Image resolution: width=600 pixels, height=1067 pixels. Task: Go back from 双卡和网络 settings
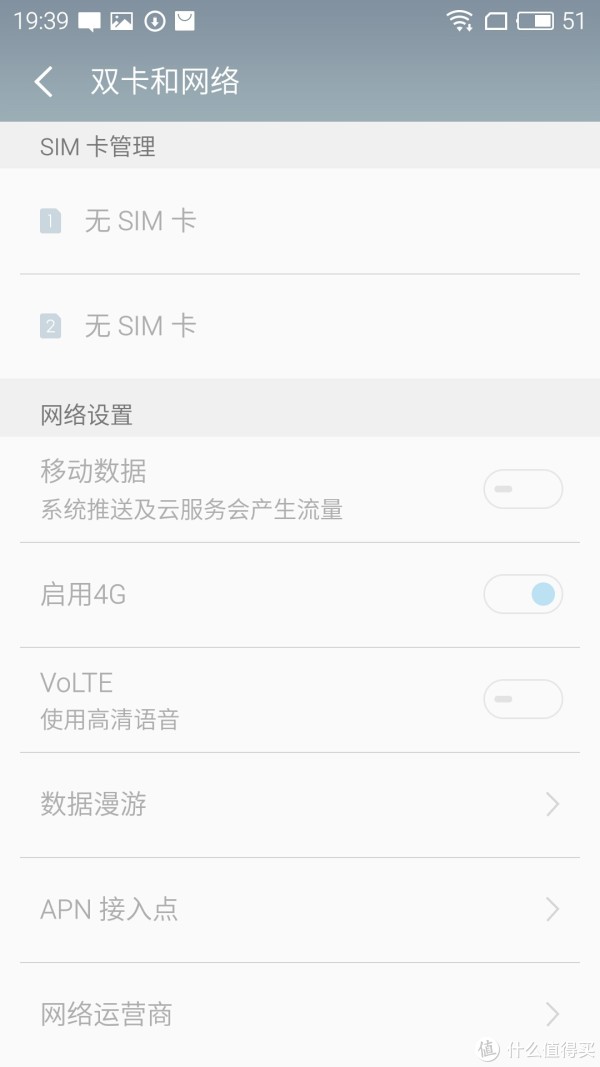coord(44,82)
